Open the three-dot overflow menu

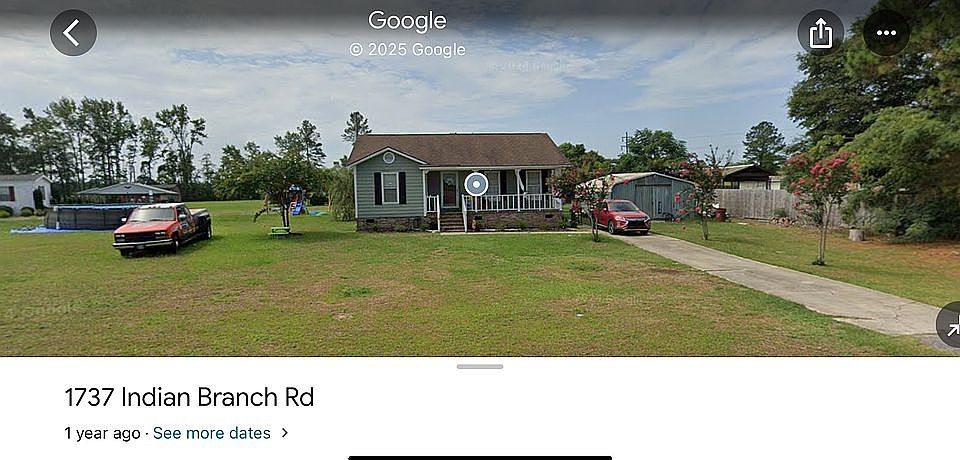click(x=886, y=33)
